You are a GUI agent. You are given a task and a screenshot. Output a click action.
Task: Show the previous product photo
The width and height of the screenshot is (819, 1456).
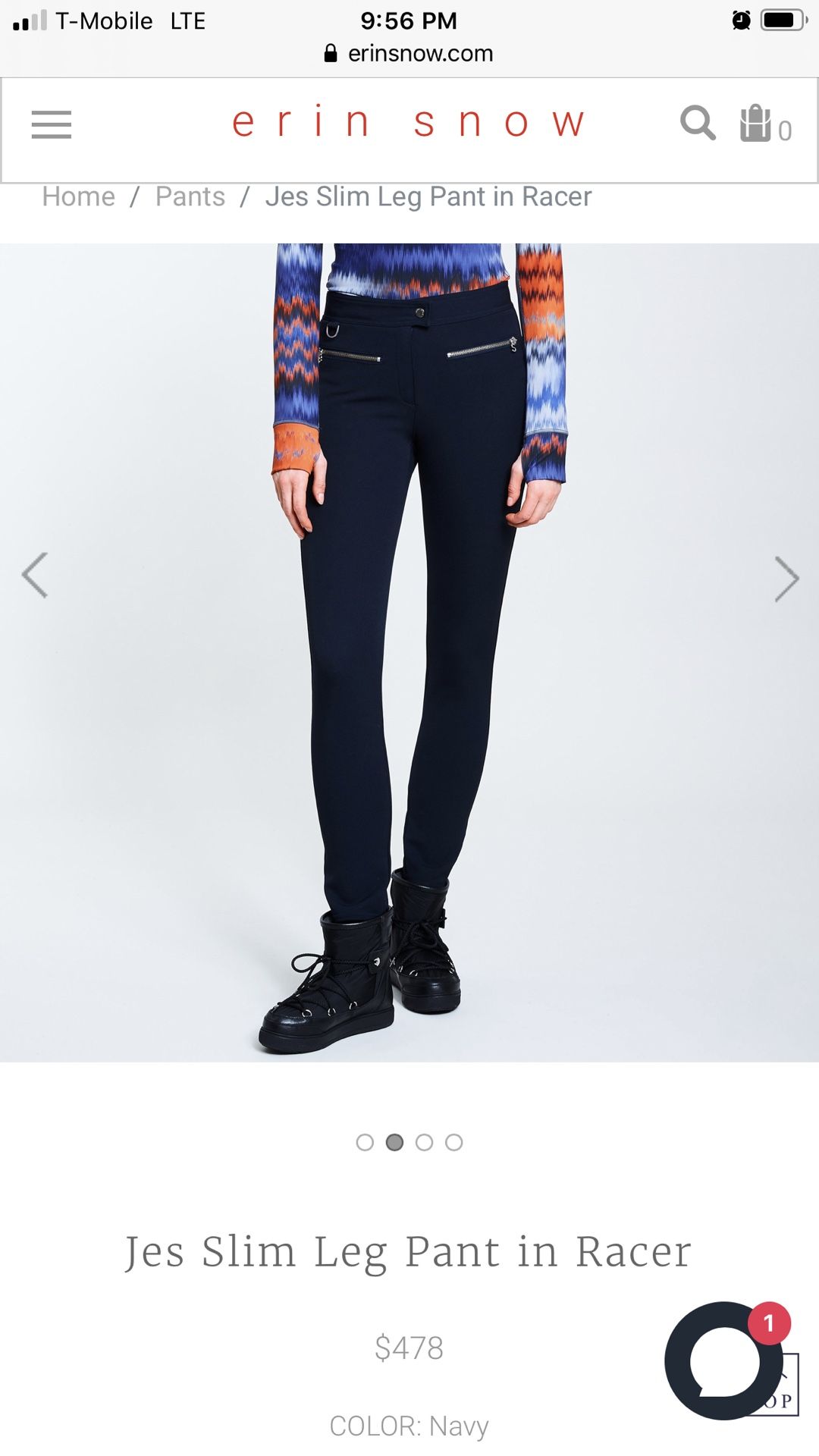(x=35, y=576)
